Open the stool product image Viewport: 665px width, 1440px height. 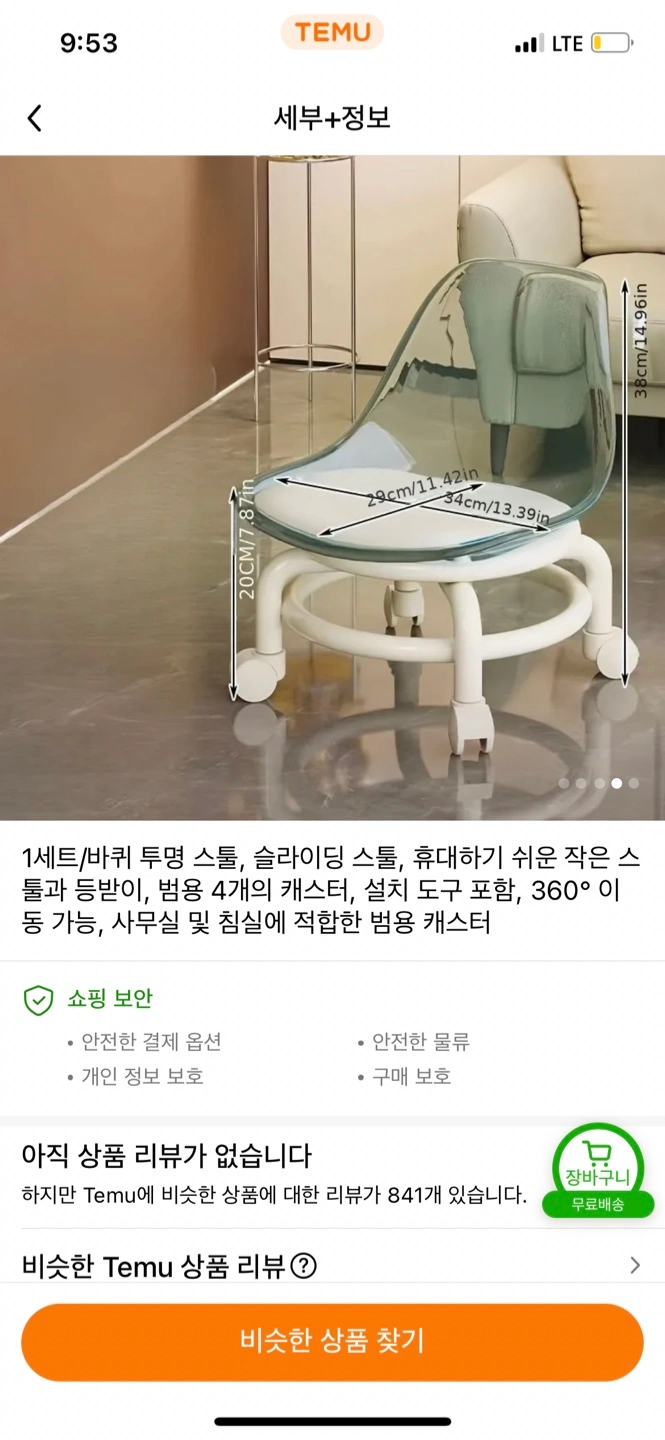click(x=332, y=487)
